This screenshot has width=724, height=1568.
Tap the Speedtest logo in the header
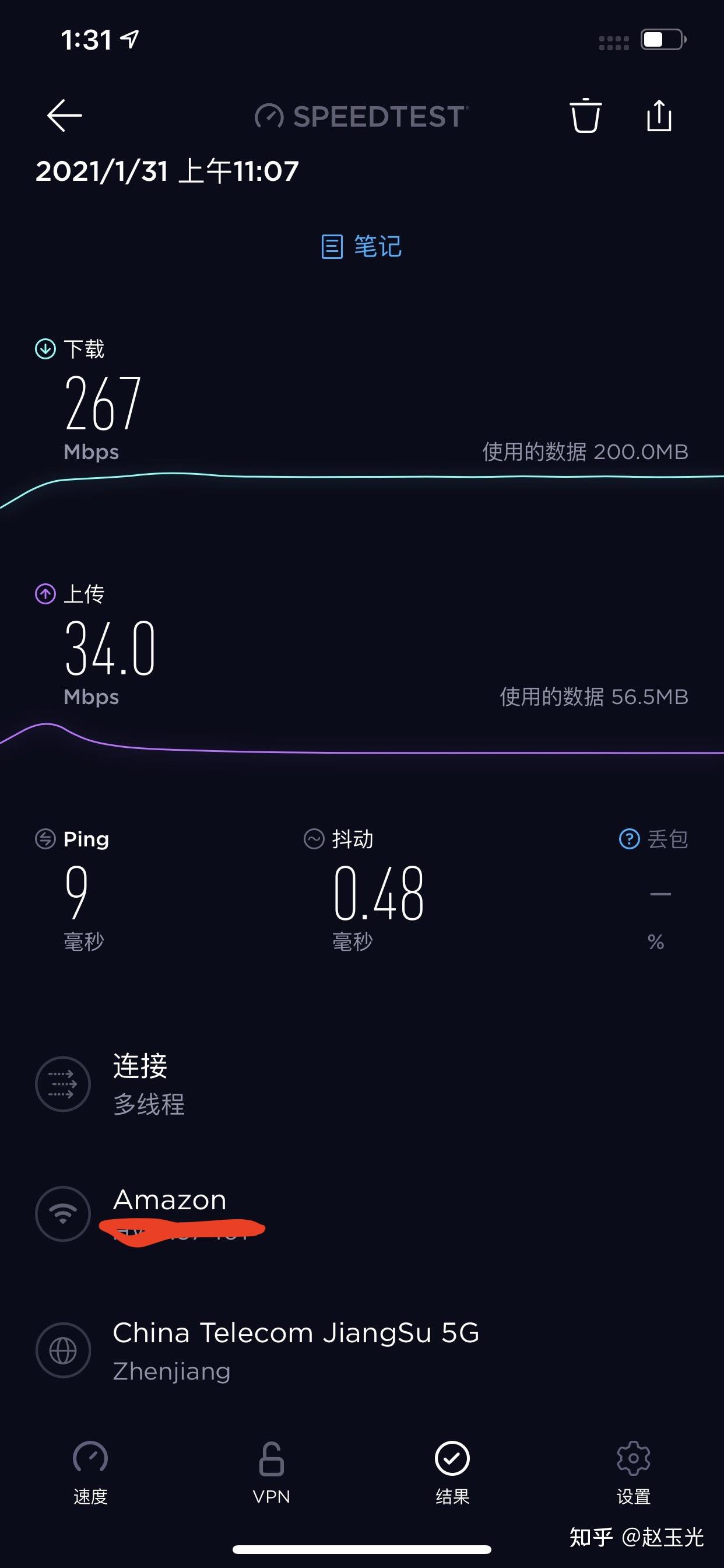(x=361, y=117)
